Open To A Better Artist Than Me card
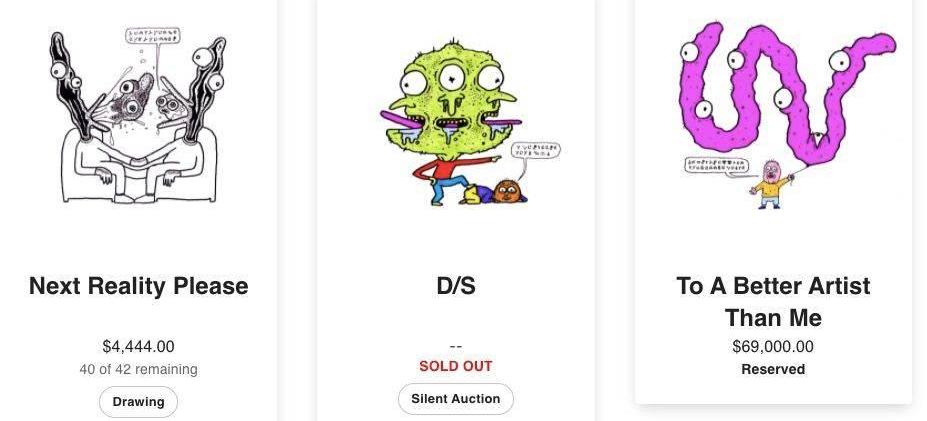The height and width of the screenshot is (421, 927). [x=773, y=300]
